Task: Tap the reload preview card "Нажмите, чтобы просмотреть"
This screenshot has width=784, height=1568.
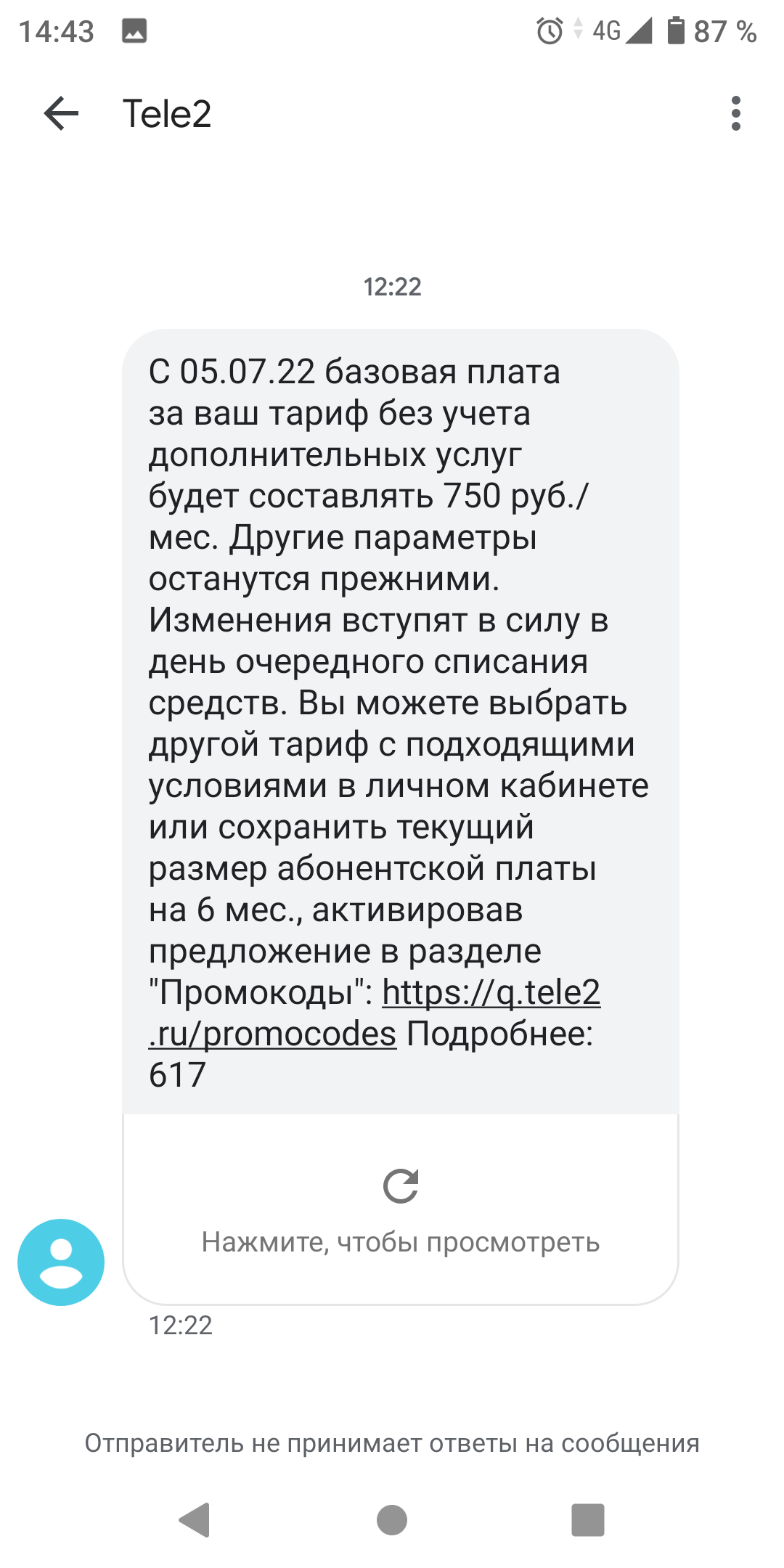Action: (401, 1209)
